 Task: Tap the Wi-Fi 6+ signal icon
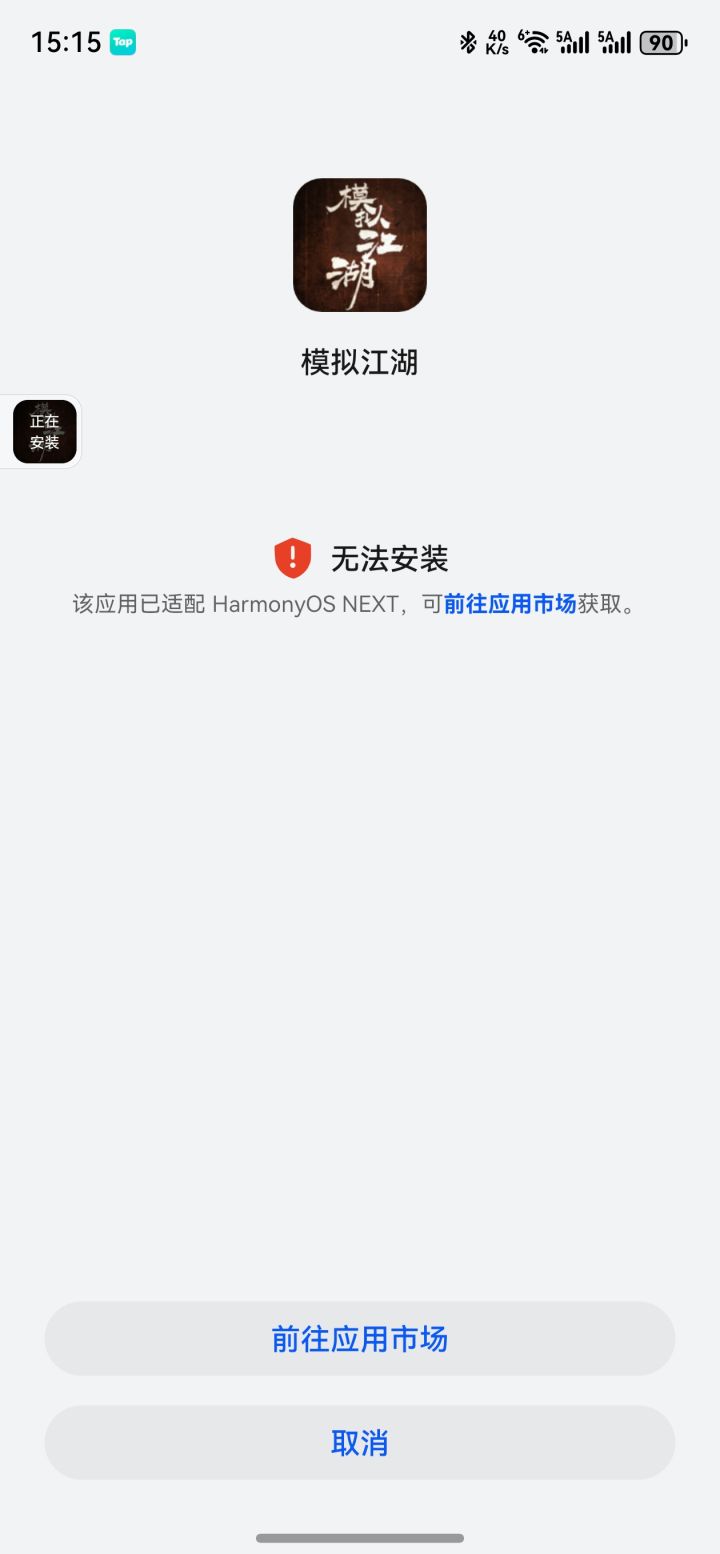(536, 42)
